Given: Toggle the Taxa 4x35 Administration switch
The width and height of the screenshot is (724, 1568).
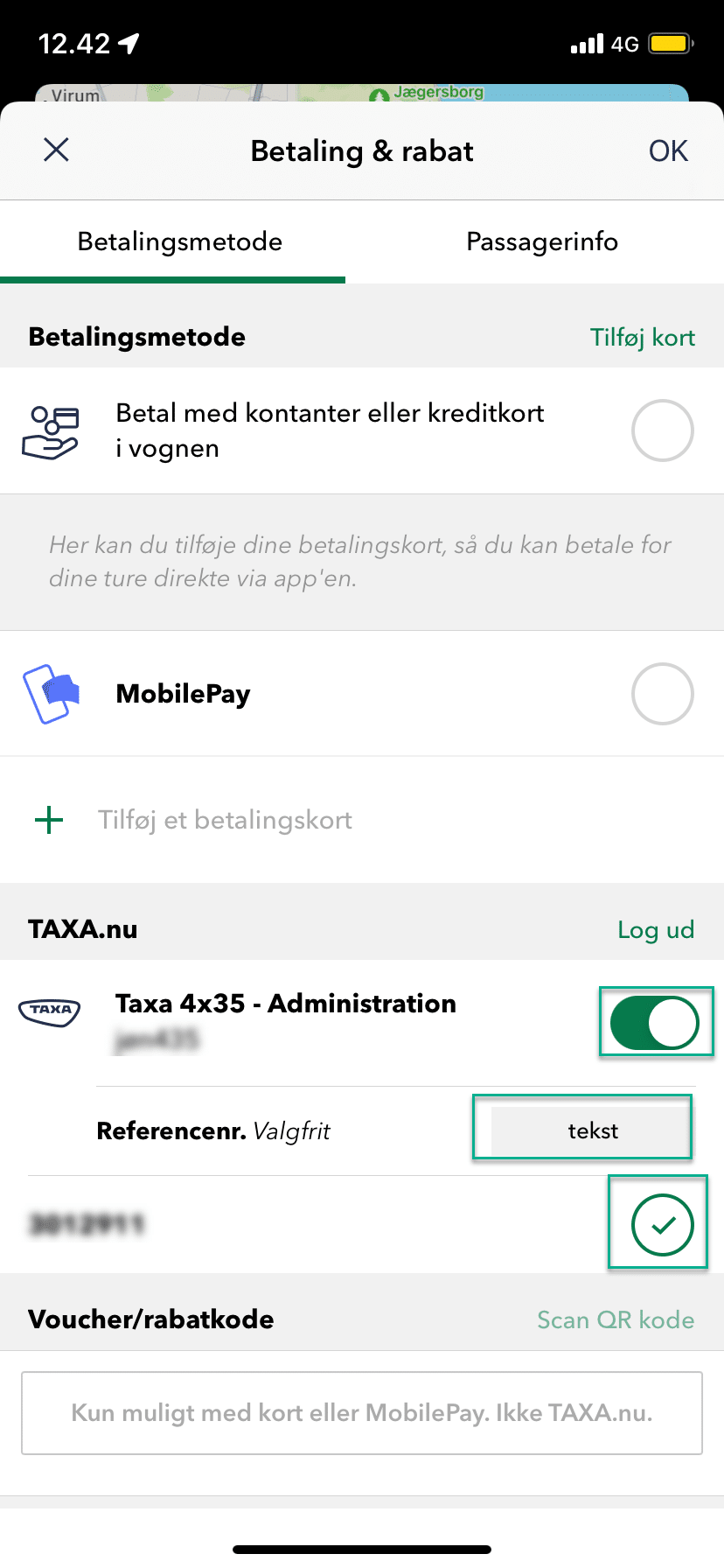Looking at the screenshot, I should pos(655,1023).
